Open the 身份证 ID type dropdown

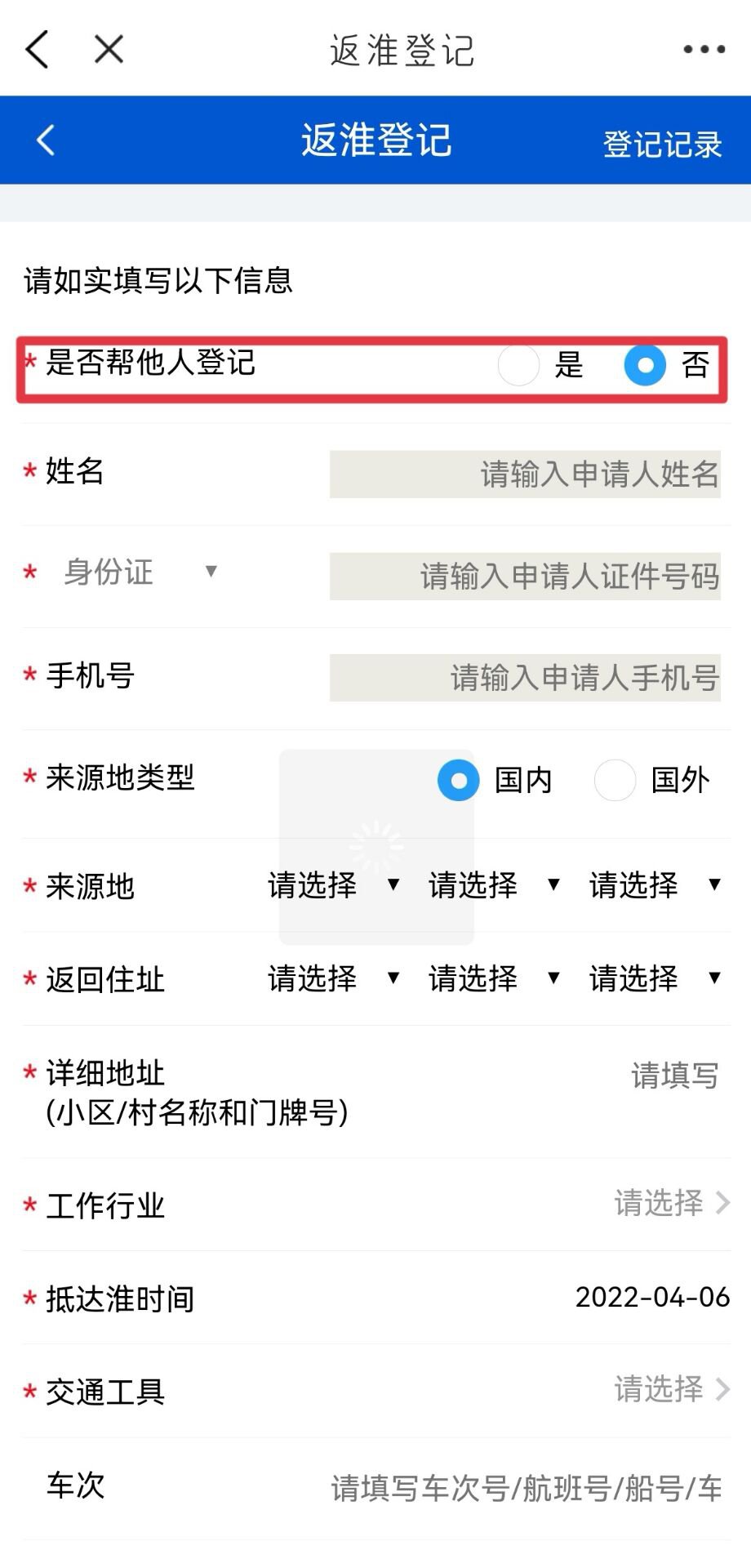pos(139,572)
